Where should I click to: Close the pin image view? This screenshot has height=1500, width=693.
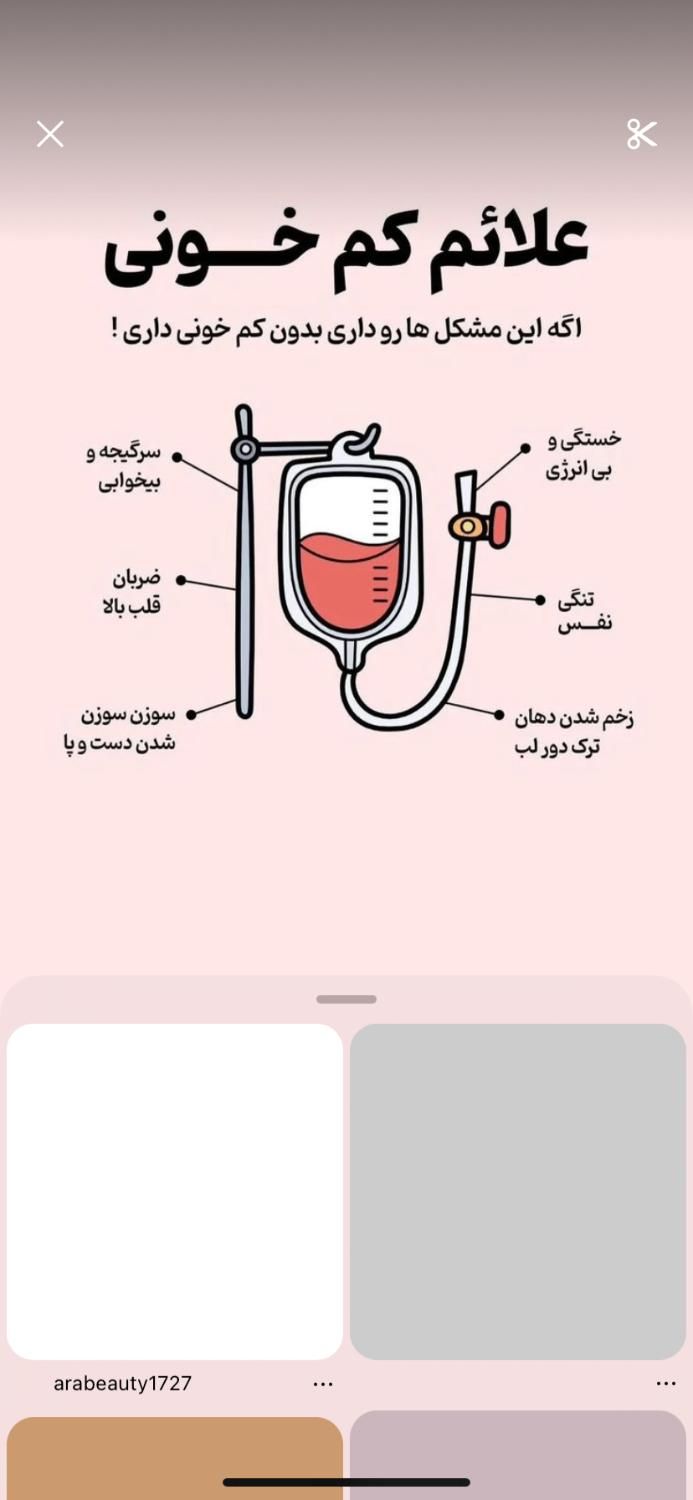point(50,134)
